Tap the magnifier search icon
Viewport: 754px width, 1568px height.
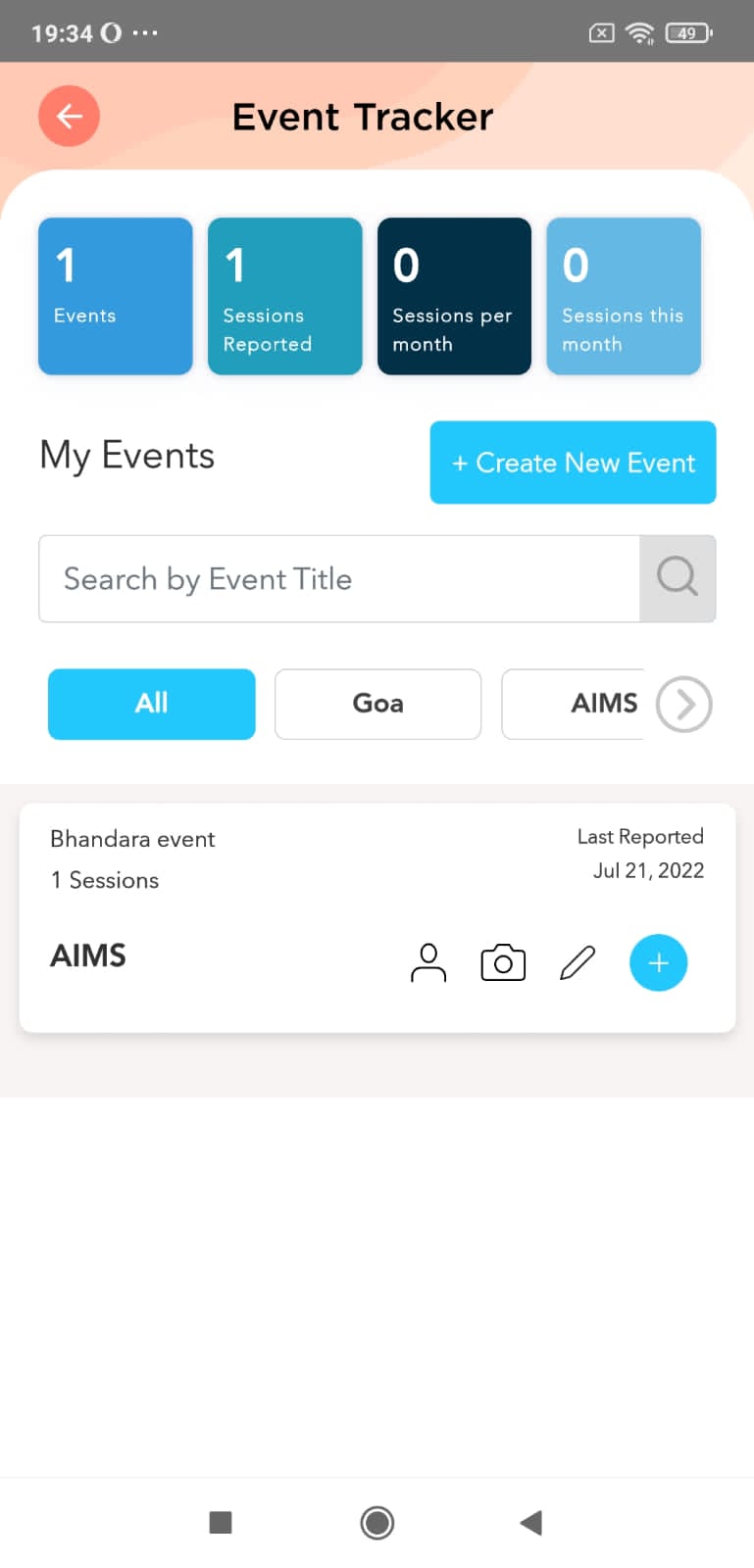(678, 578)
